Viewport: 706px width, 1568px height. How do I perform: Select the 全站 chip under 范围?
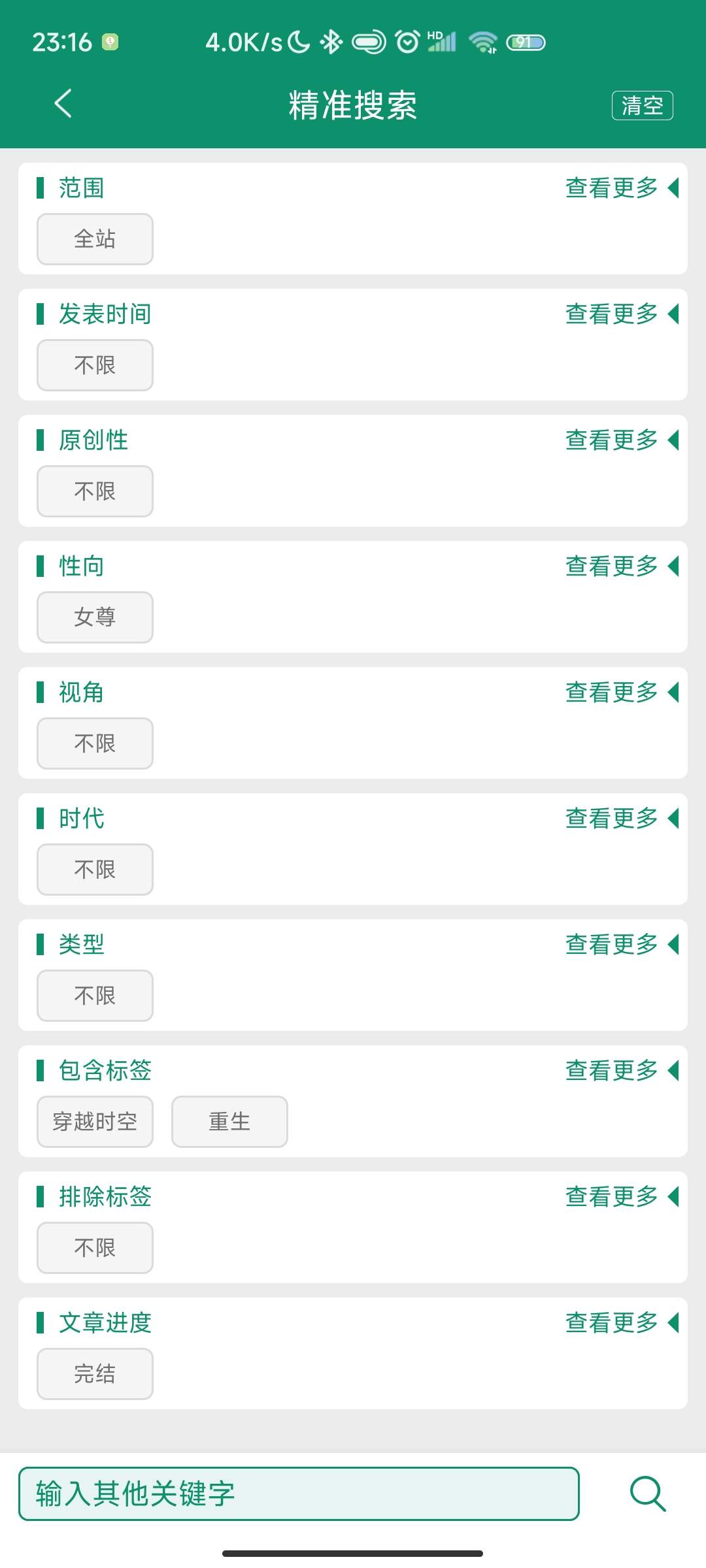(95, 239)
